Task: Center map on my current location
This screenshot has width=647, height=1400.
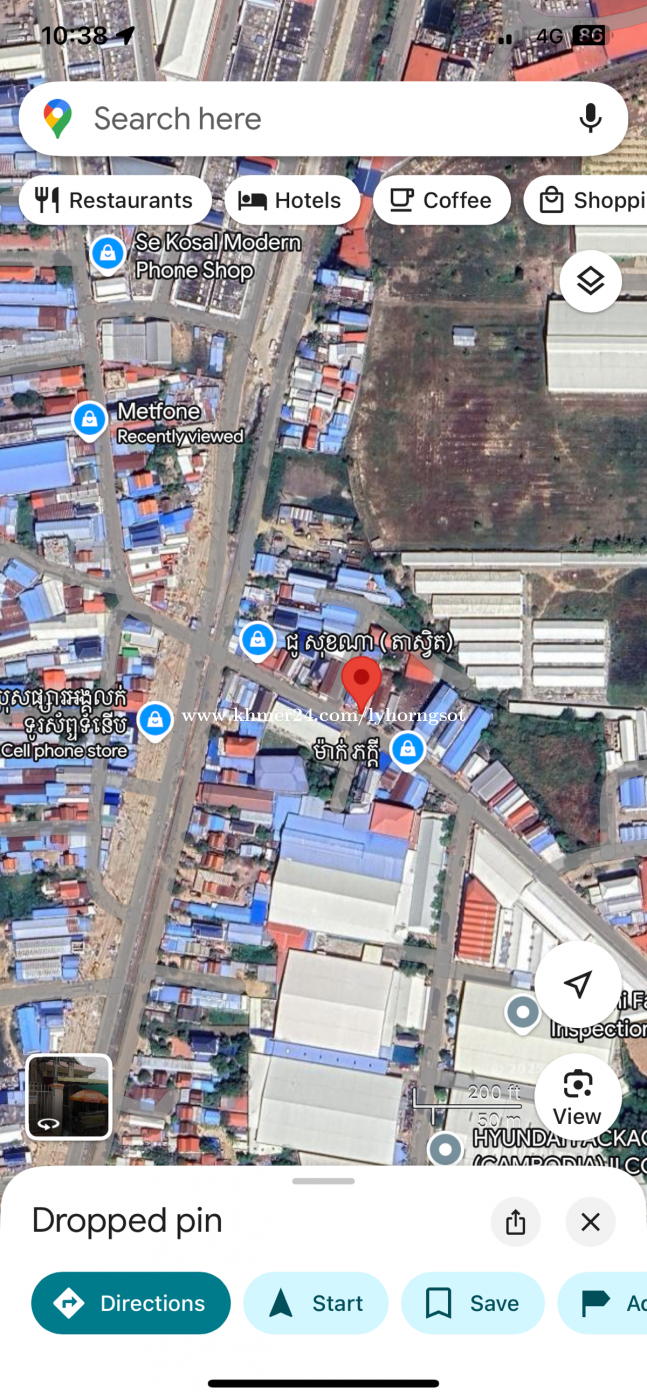Action: click(x=577, y=984)
